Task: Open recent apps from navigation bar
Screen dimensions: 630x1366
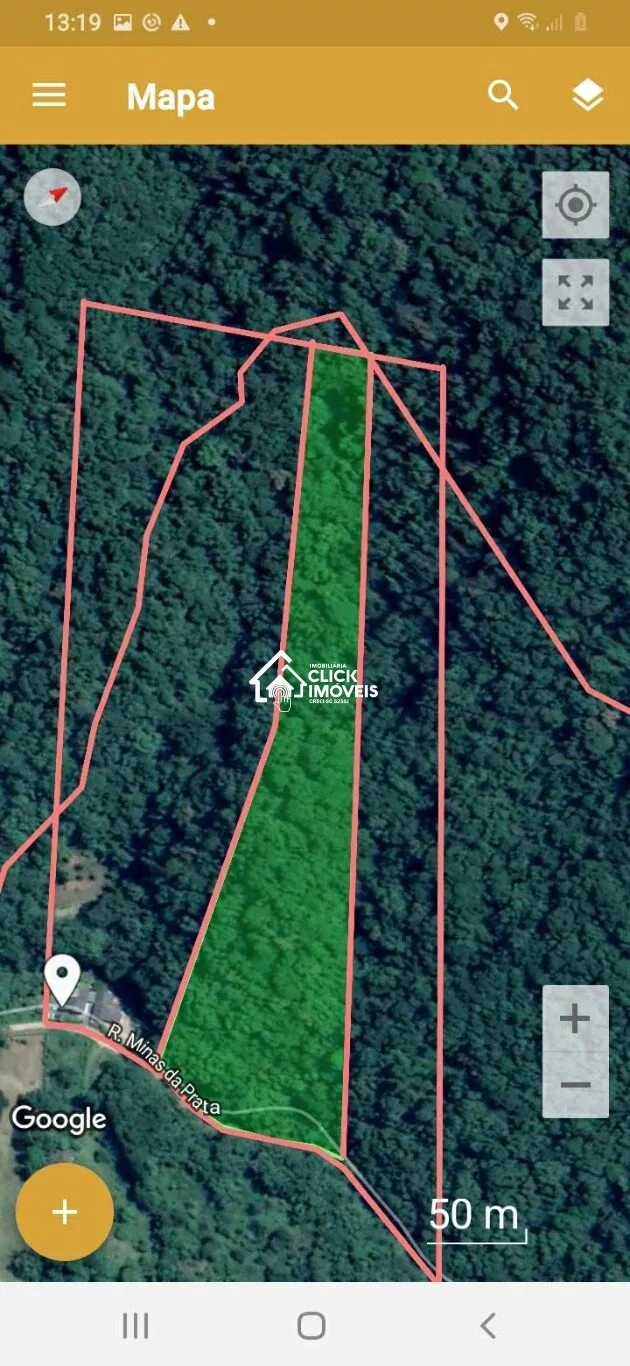Action: click(x=135, y=1326)
